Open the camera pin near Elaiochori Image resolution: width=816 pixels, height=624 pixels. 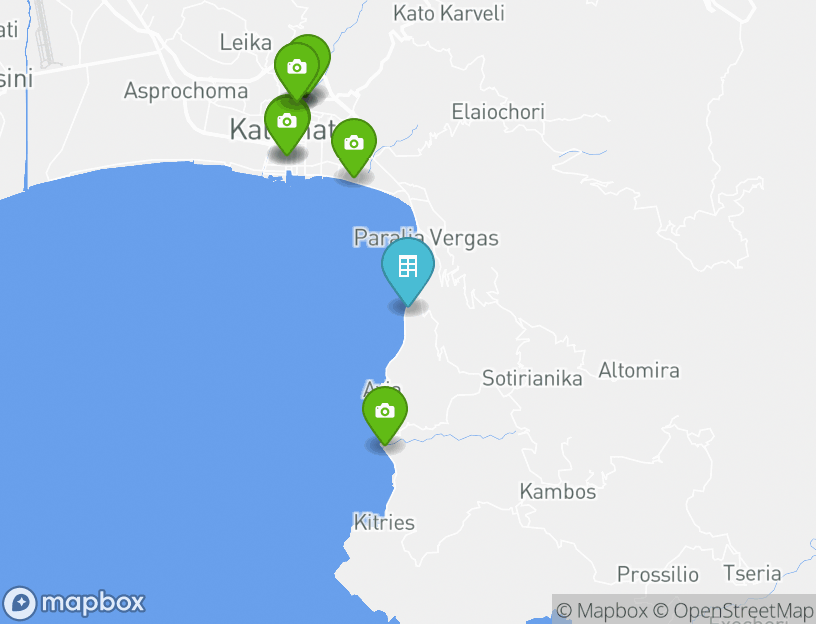353,144
